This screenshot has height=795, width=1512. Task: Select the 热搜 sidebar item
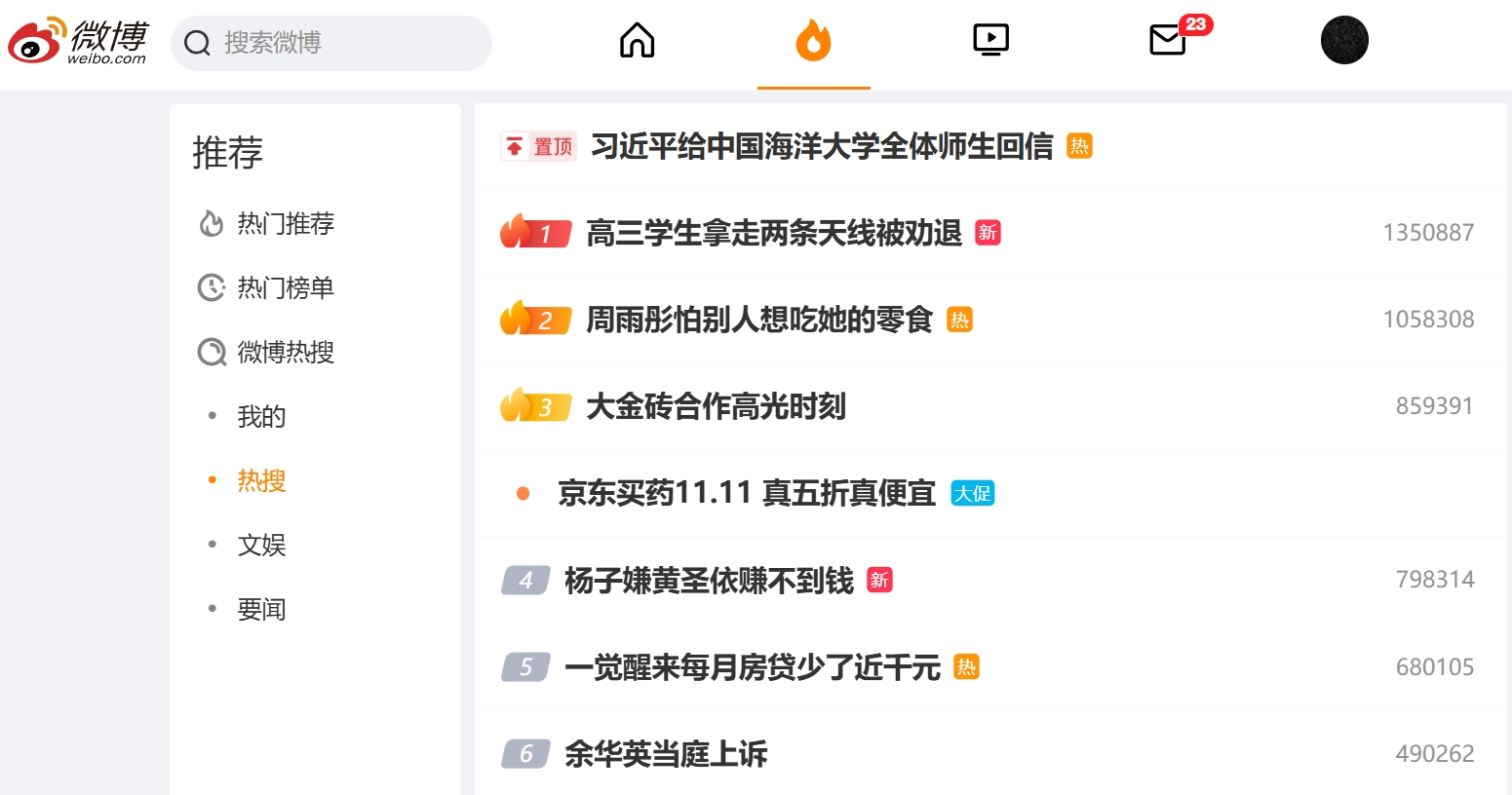tap(261, 481)
